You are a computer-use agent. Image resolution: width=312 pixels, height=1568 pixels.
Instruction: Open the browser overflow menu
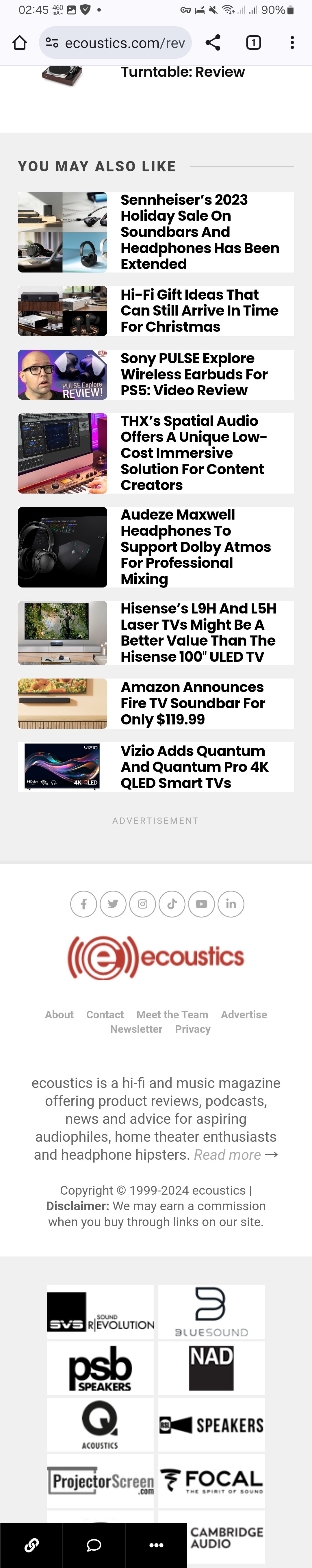pyautogui.click(x=292, y=42)
